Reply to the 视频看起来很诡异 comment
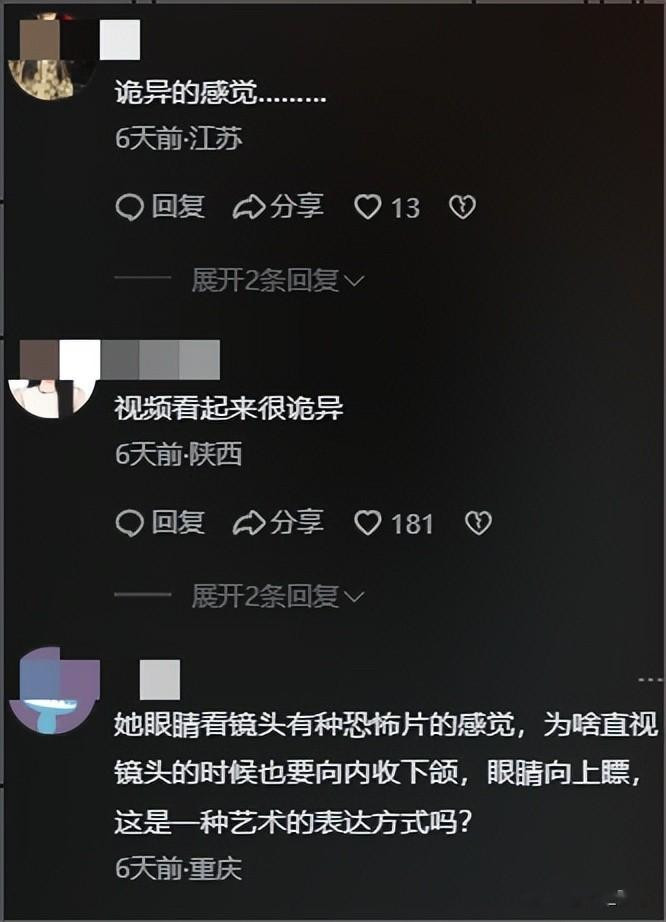Image resolution: width=666 pixels, height=922 pixels. click(x=160, y=522)
